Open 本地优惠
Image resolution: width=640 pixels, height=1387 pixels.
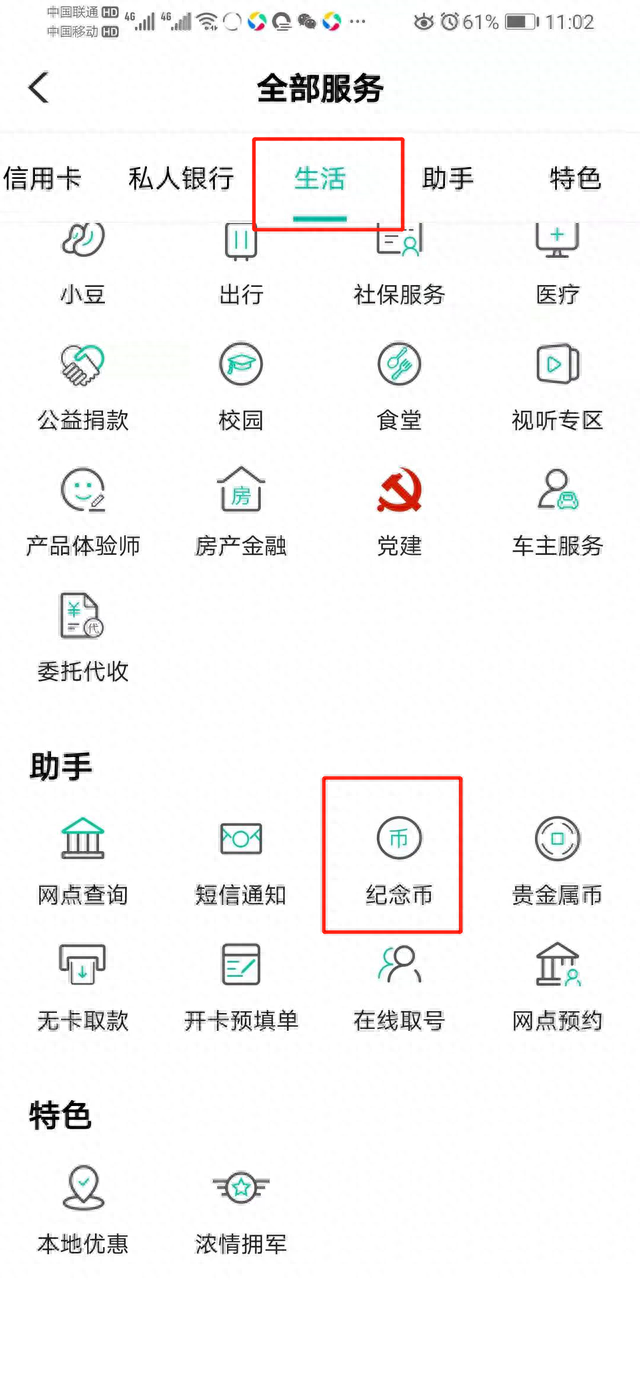click(83, 1210)
